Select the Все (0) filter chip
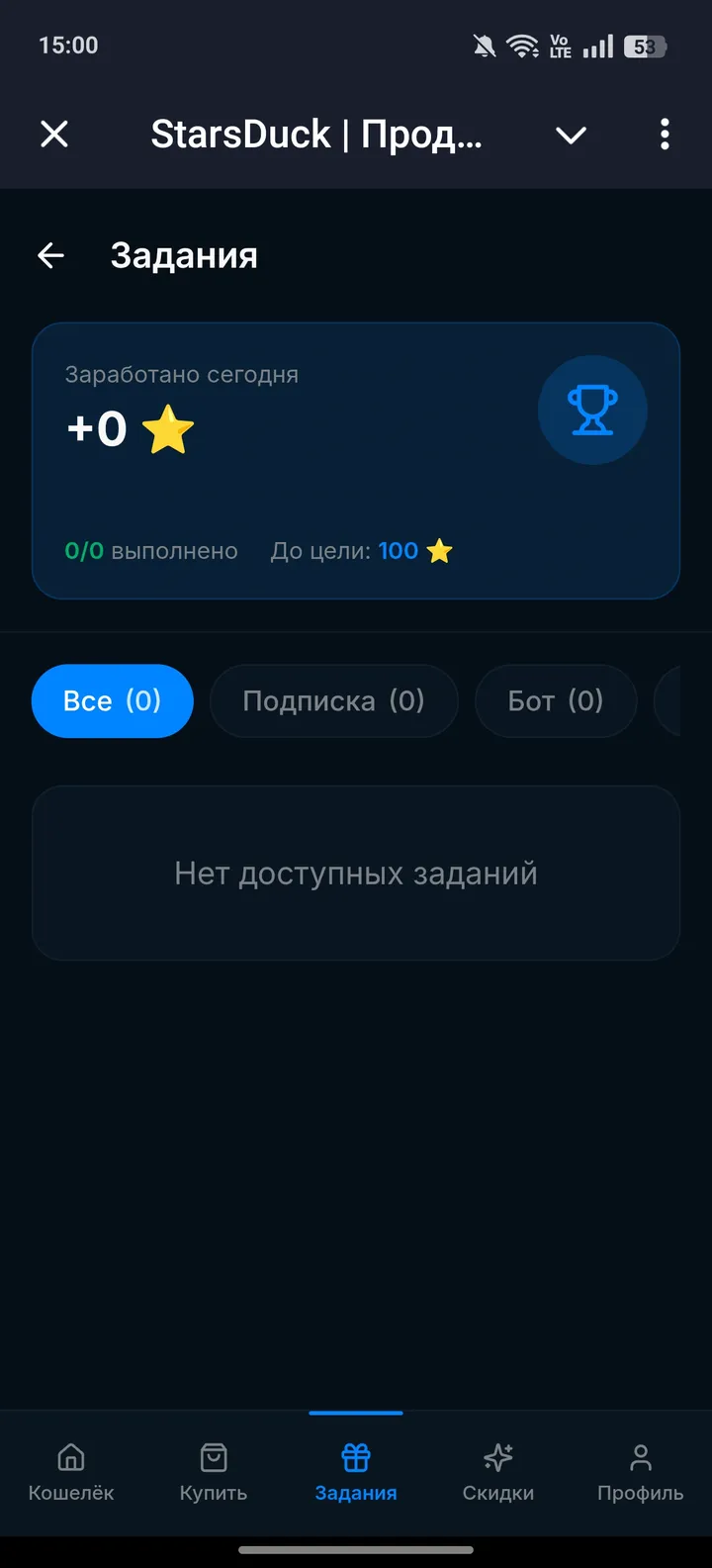712x1568 pixels. click(112, 700)
